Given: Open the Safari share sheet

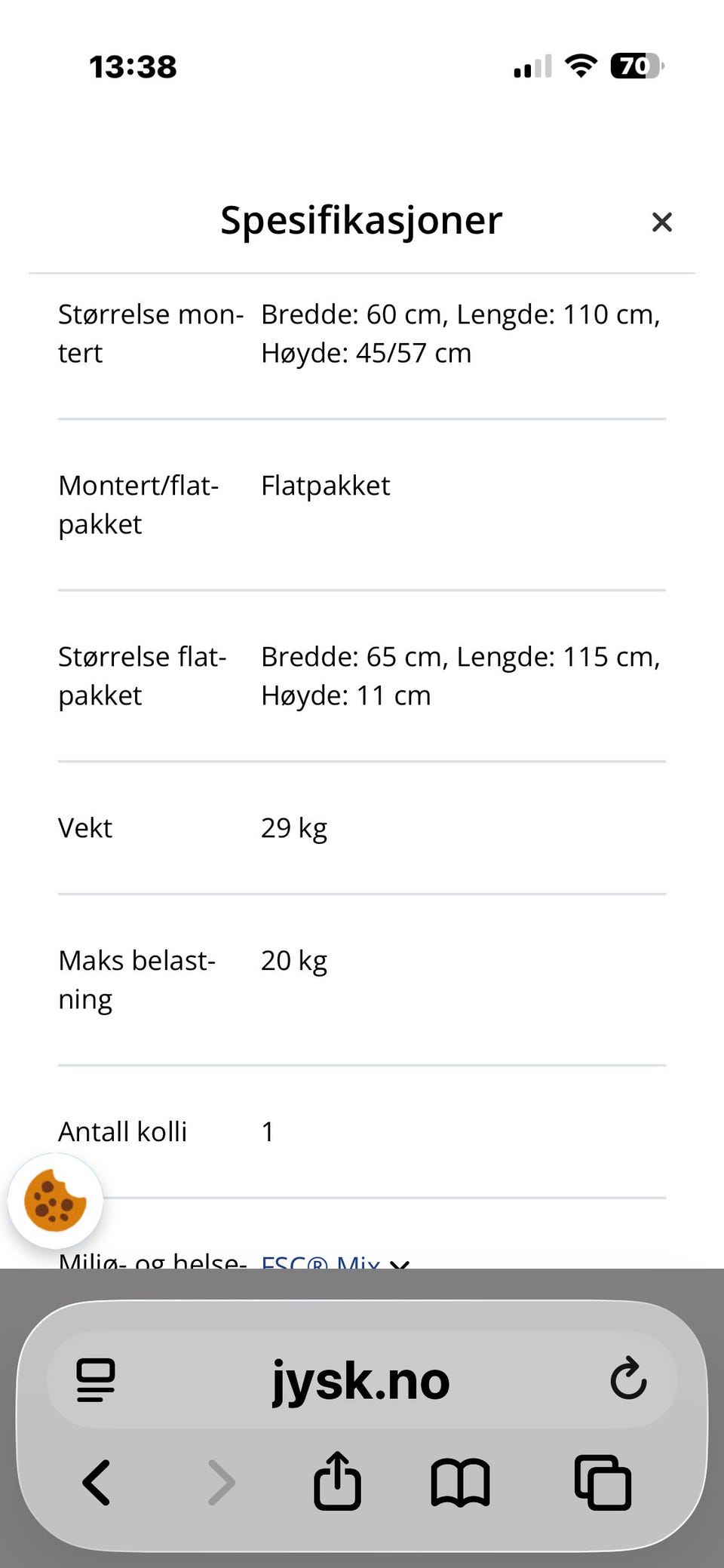Looking at the screenshot, I should [x=336, y=1481].
